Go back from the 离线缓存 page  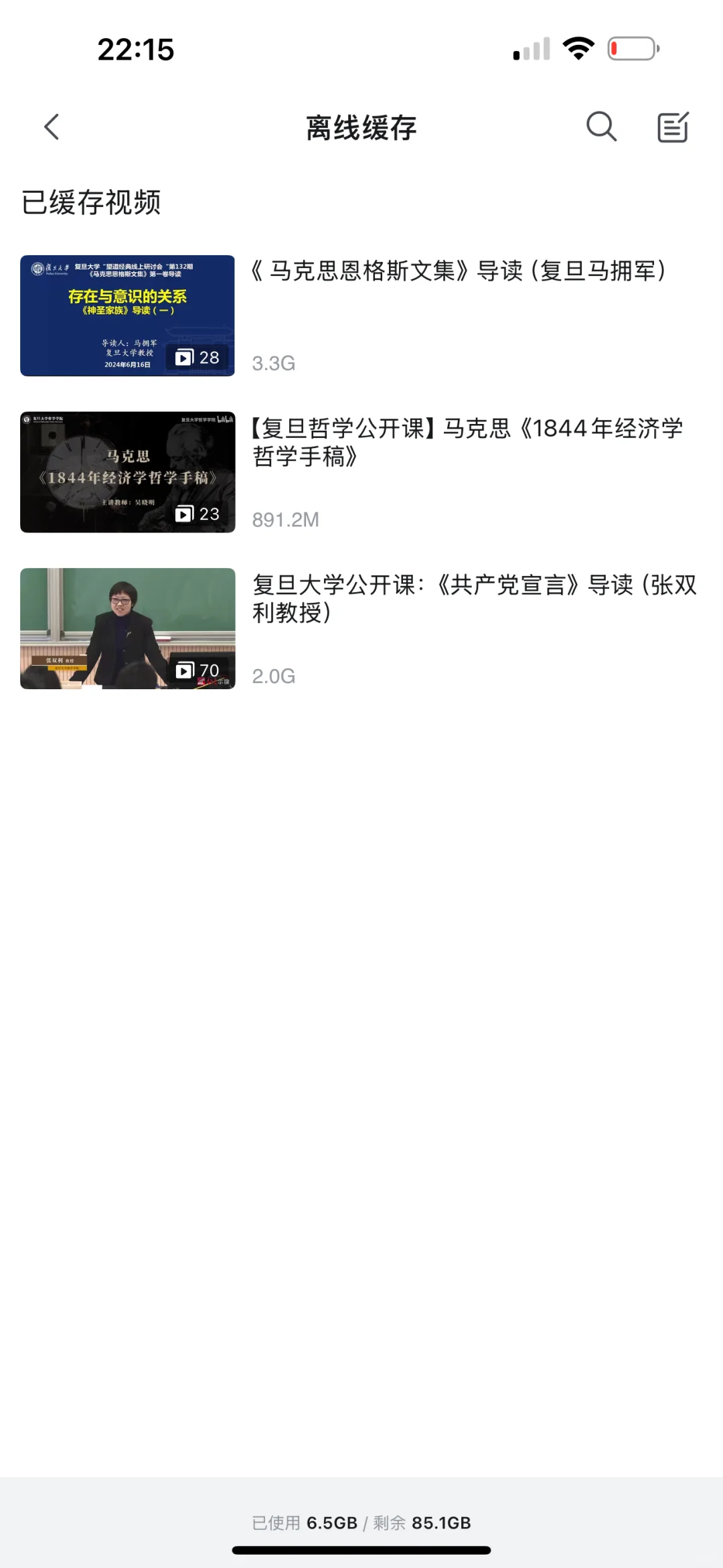[52, 127]
